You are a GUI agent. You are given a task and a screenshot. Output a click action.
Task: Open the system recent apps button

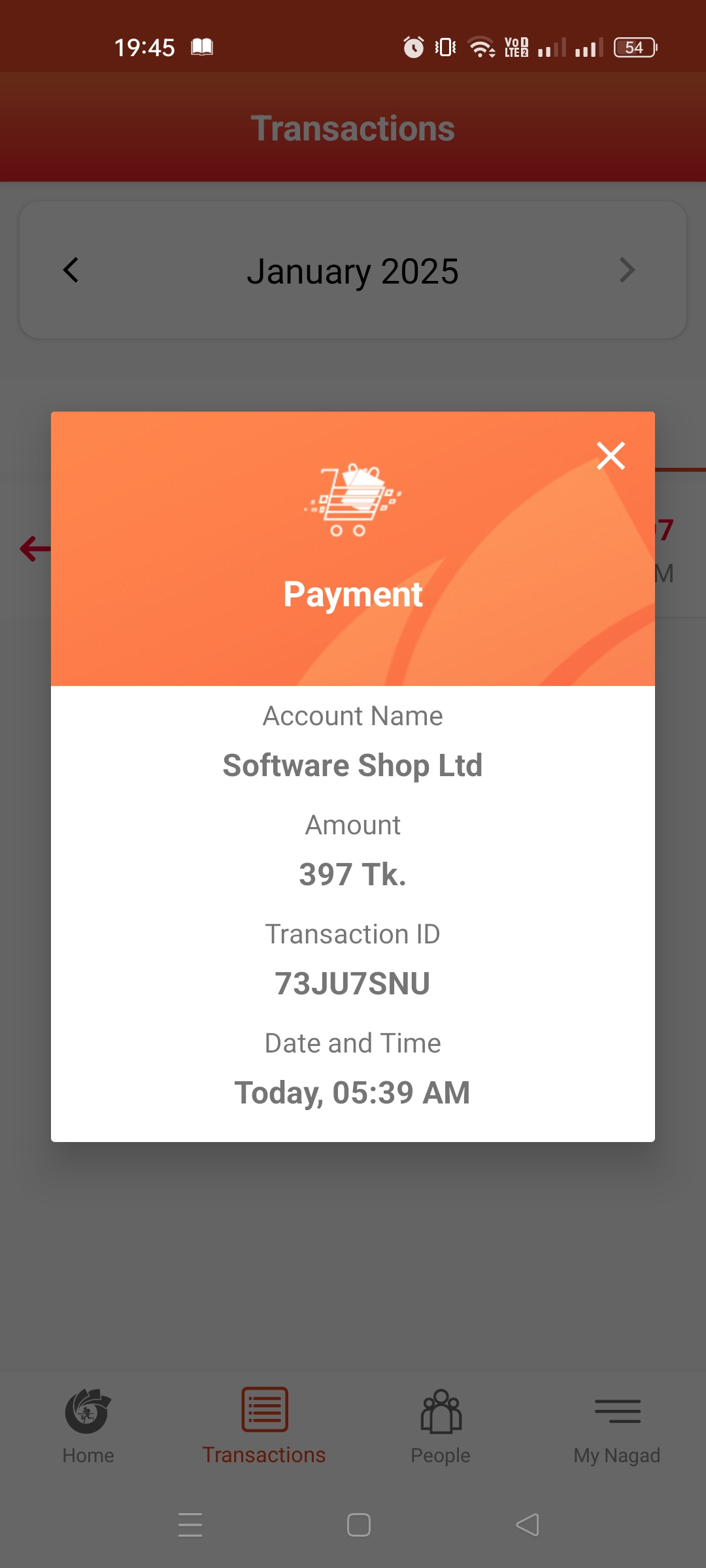190,1525
